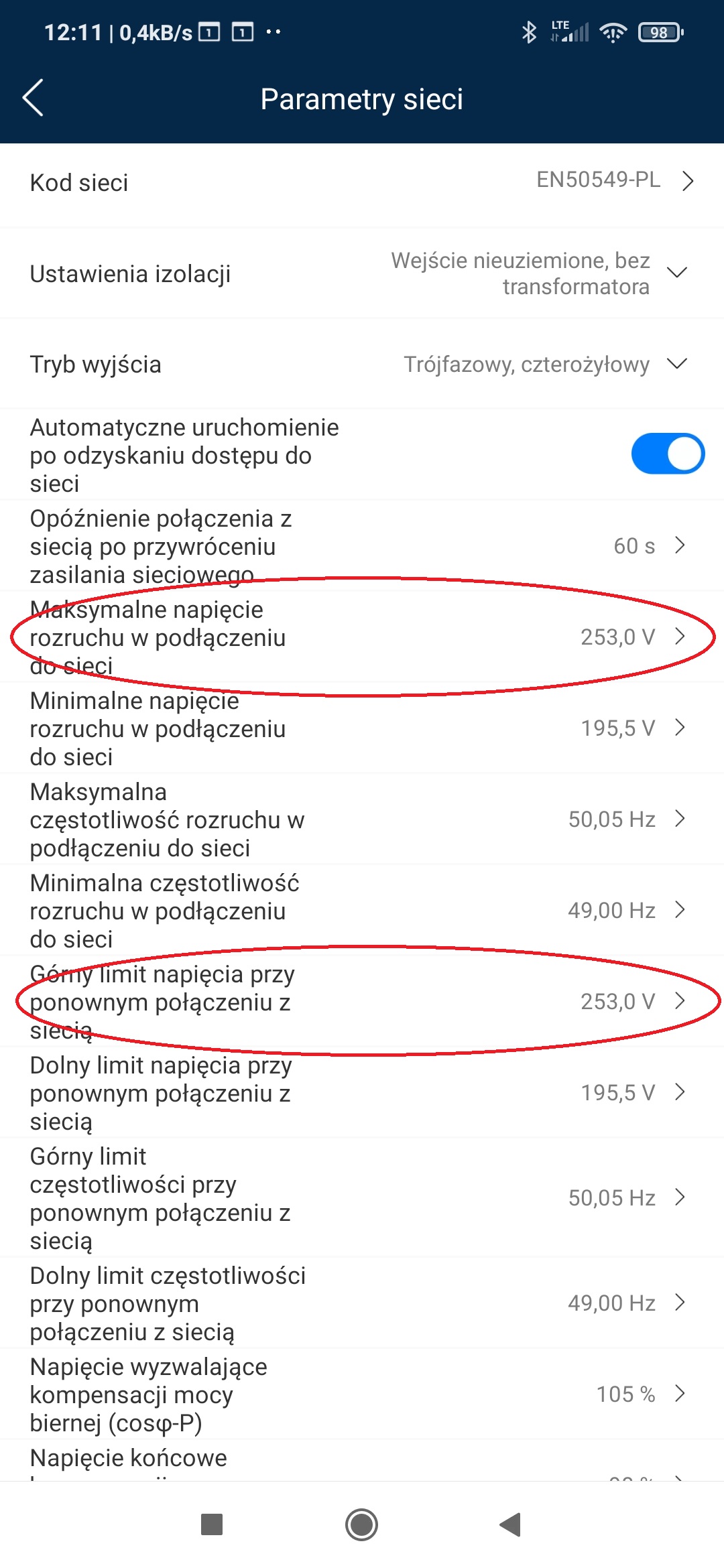Open Górny limit częstotliwości przy ponownym połączeniu

[362, 1197]
